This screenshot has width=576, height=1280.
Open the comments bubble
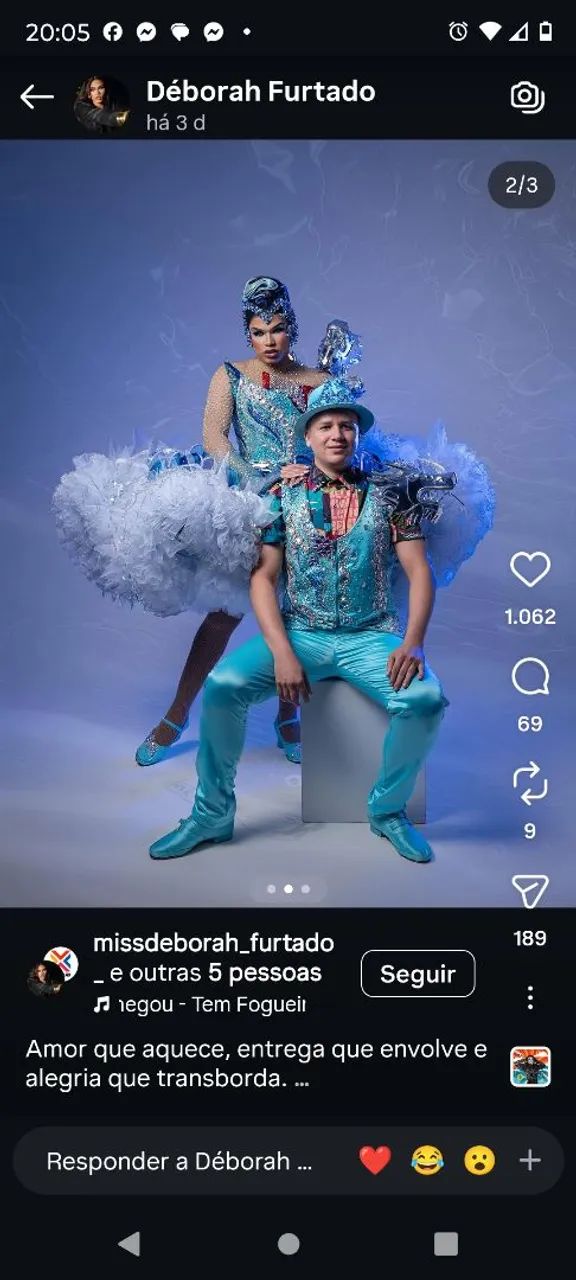pyautogui.click(x=530, y=678)
